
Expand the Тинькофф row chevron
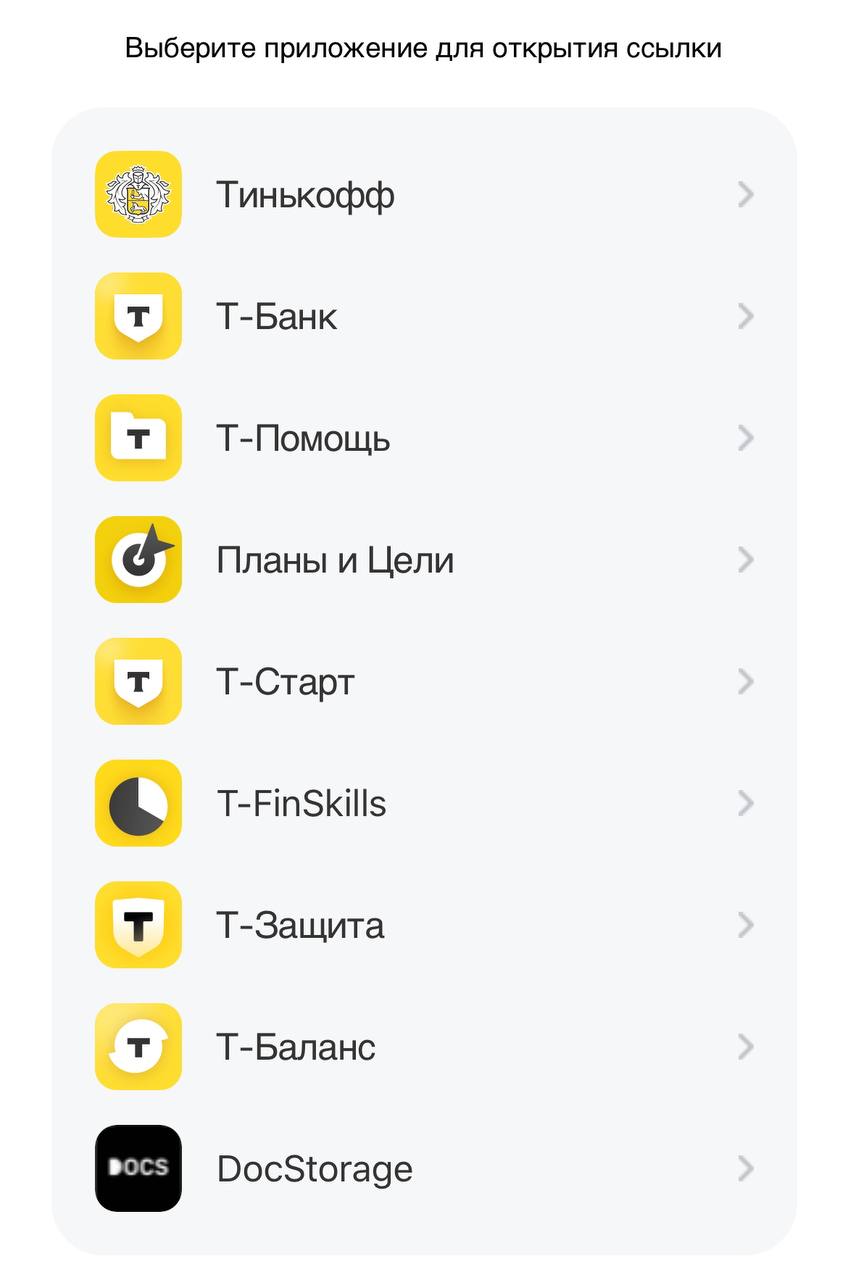point(746,194)
